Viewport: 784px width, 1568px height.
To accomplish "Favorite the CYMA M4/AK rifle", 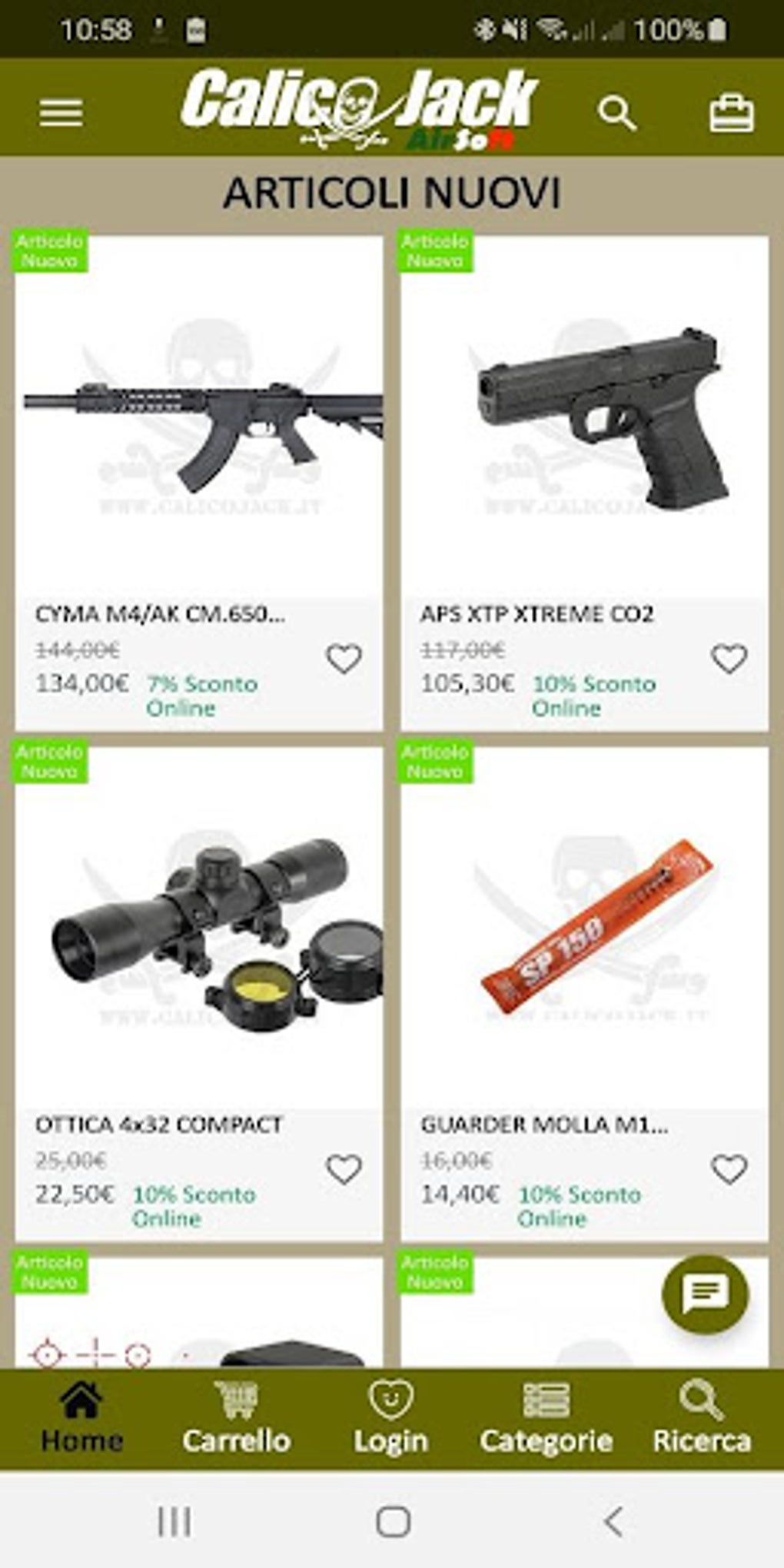I will pyautogui.click(x=344, y=657).
